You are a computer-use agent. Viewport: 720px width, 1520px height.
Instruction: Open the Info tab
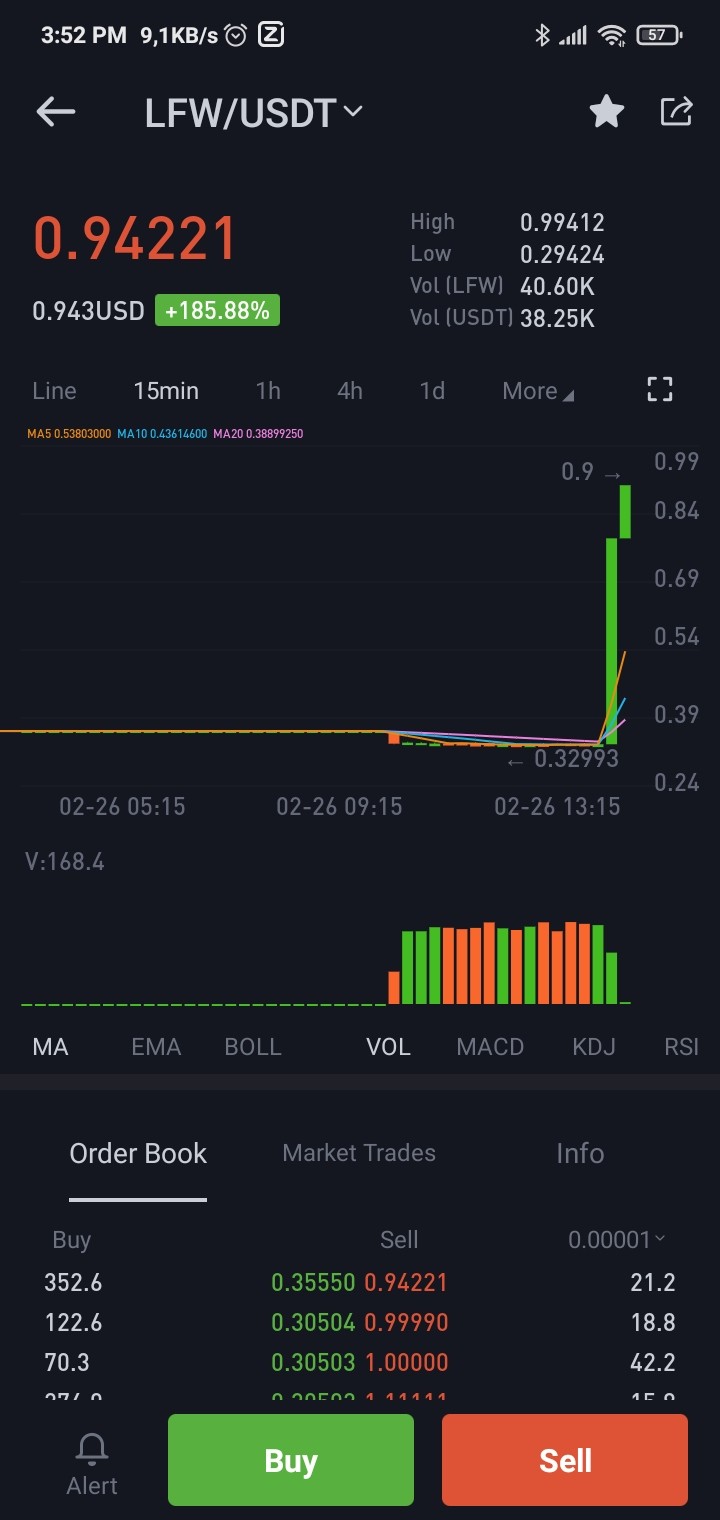pyautogui.click(x=580, y=1153)
